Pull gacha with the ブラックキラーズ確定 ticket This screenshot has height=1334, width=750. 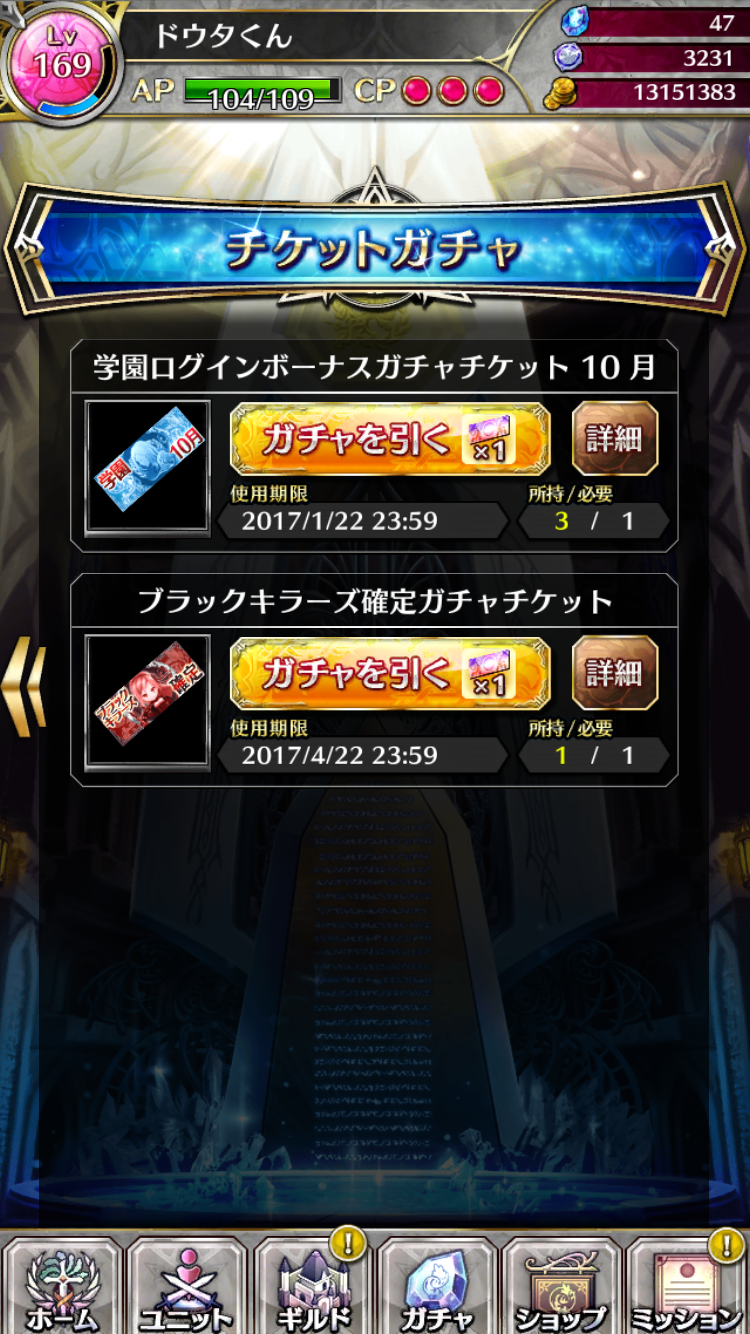click(x=390, y=673)
